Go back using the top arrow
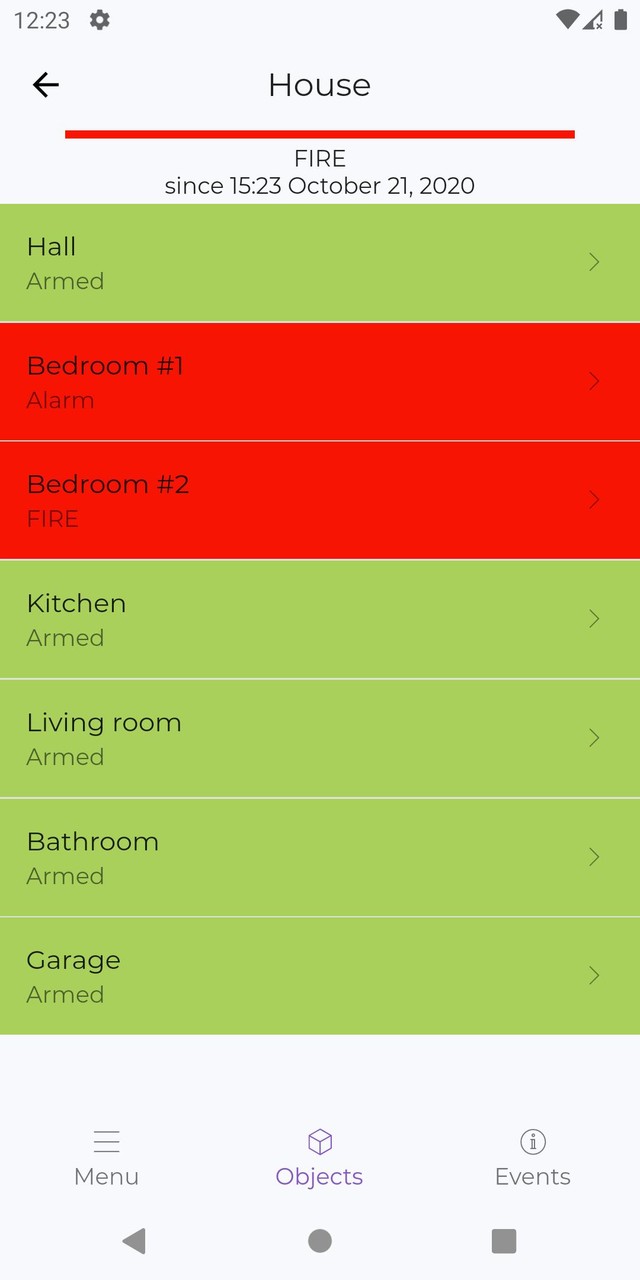Viewport: 640px width, 1280px height. (46, 85)
